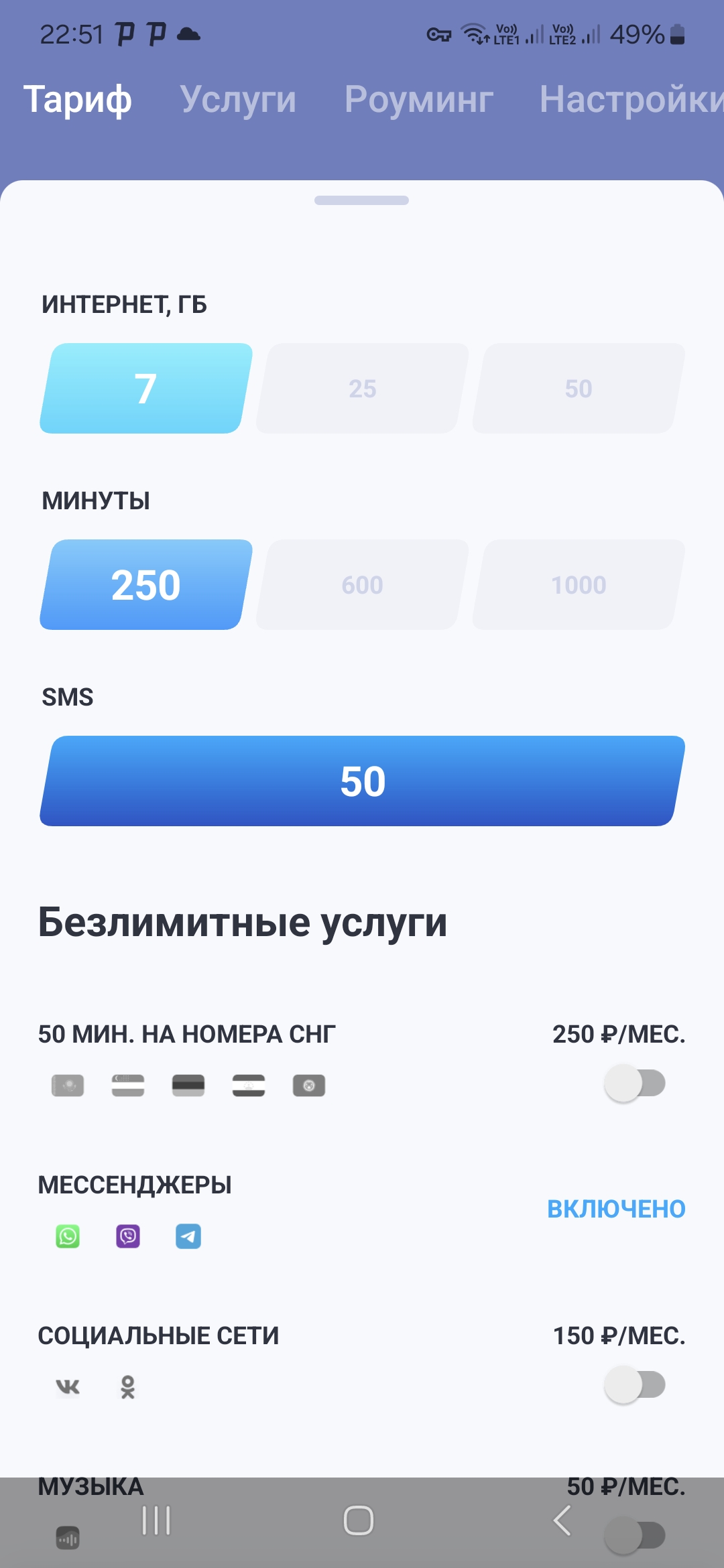Pick the 1000 minutes package
This screenshot has width=724, height=1568.
tap(579, 585)
